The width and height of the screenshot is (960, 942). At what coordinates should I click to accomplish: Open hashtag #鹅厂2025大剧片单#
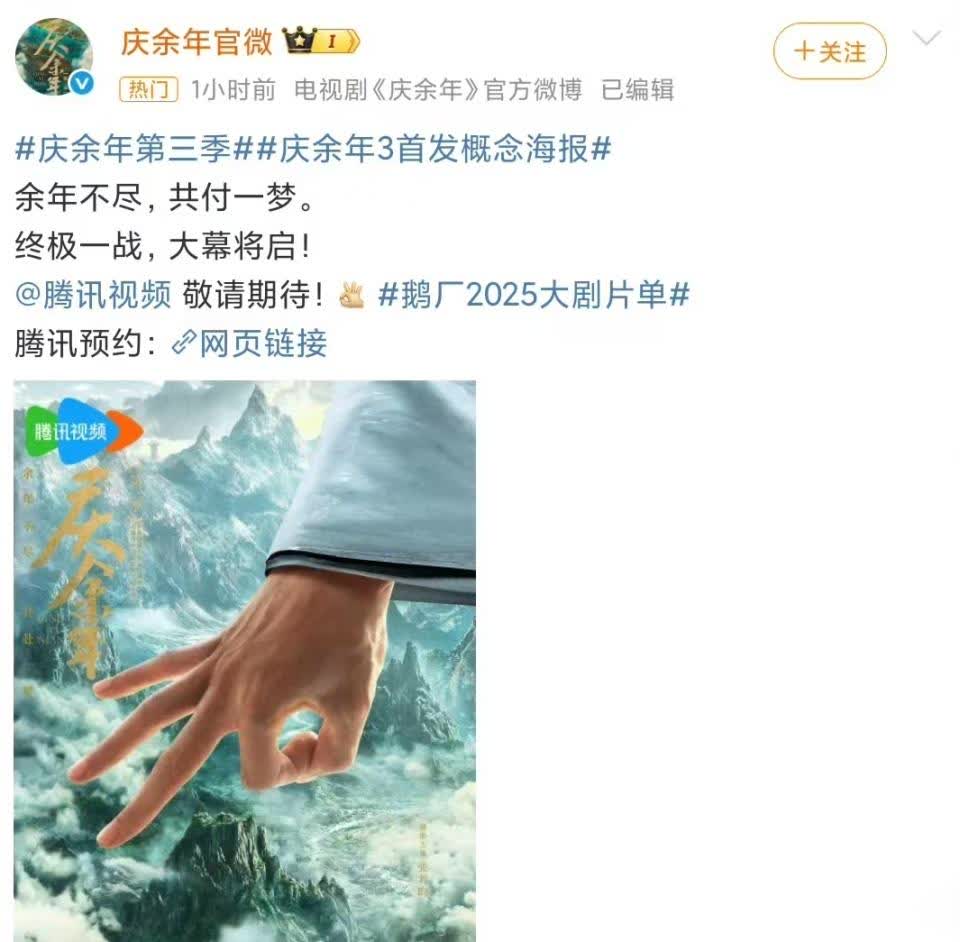pyautogui.click(x=534, y=295)
